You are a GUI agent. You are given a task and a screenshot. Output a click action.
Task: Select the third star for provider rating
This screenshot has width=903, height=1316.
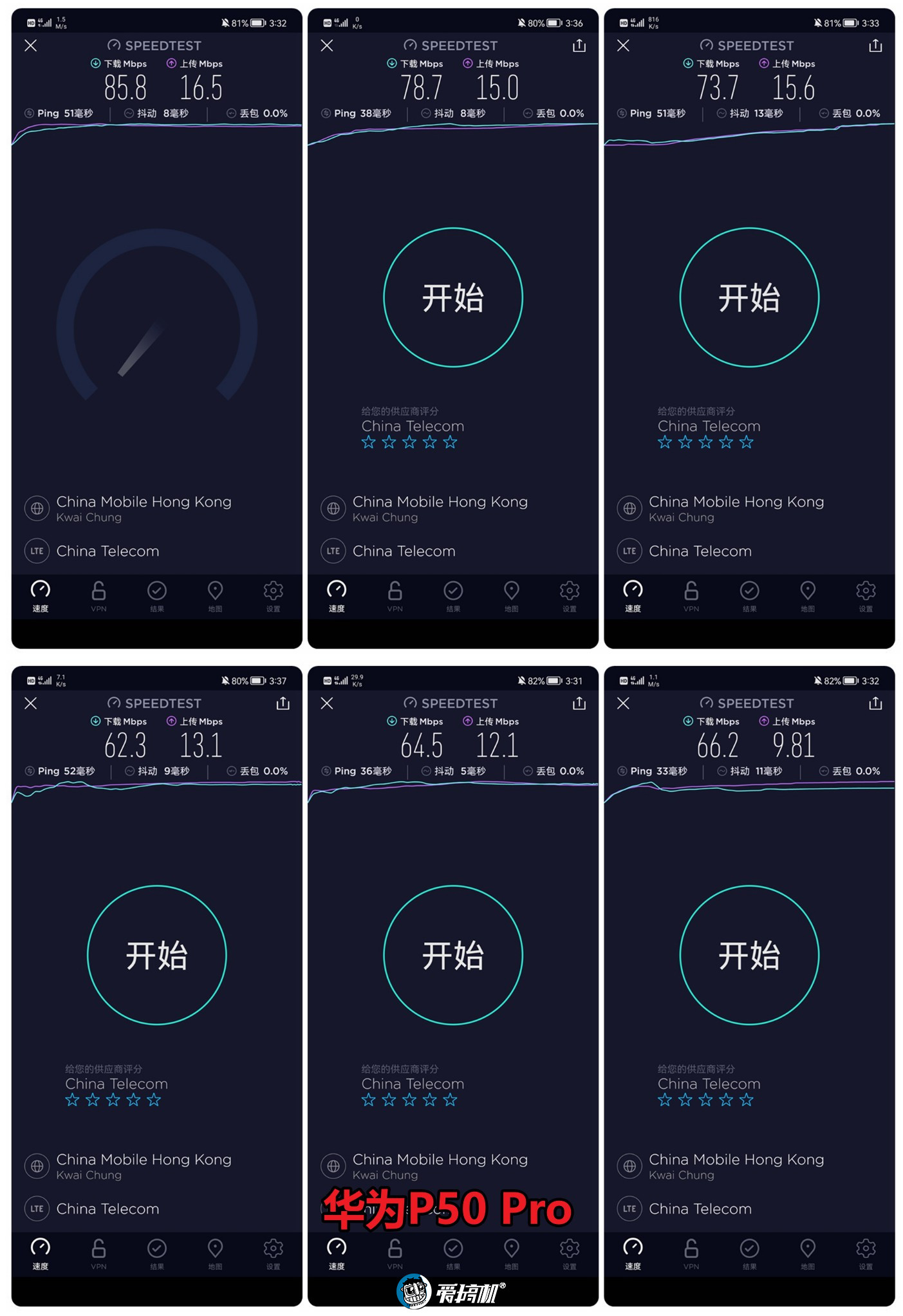tap(409, 441)
